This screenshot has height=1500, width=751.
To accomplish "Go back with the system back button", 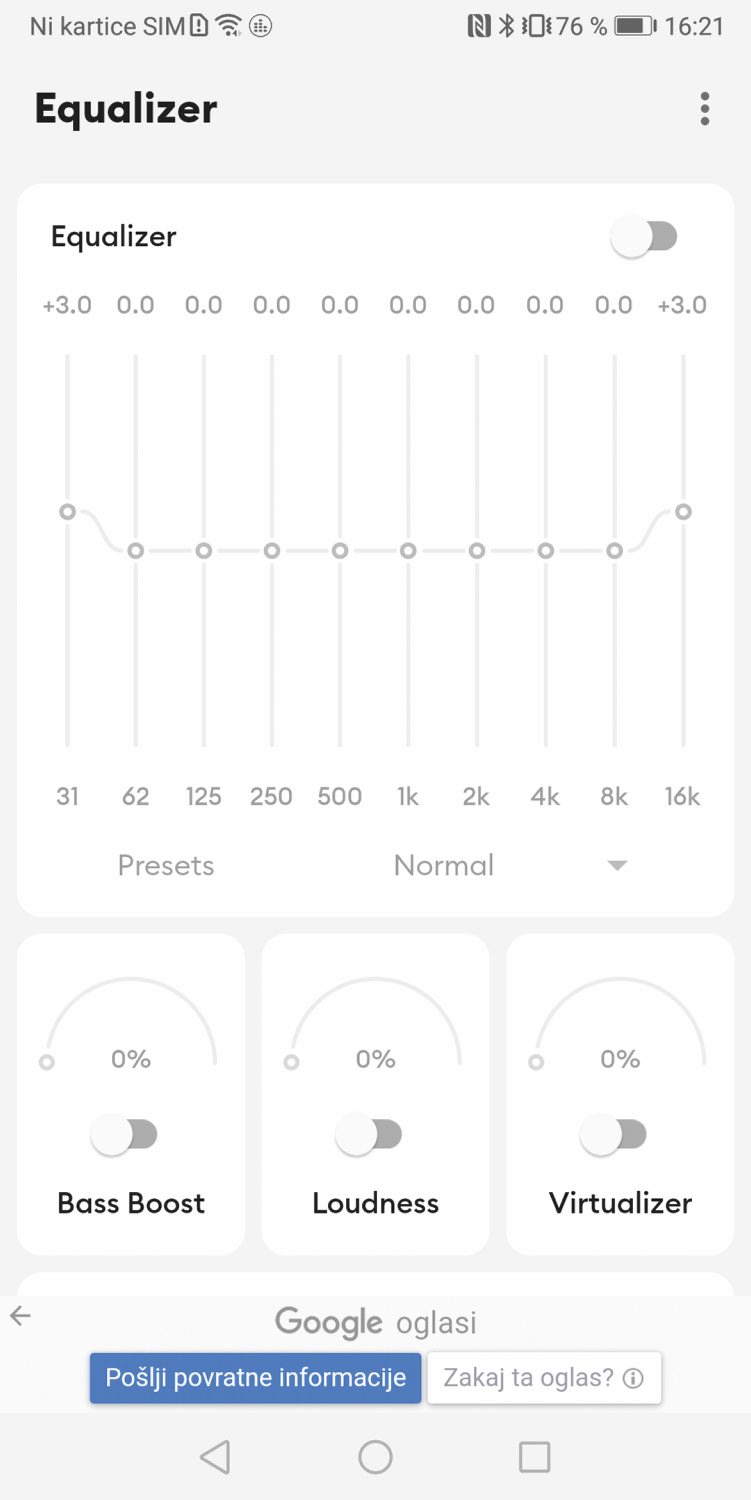I will point(215,1457).
